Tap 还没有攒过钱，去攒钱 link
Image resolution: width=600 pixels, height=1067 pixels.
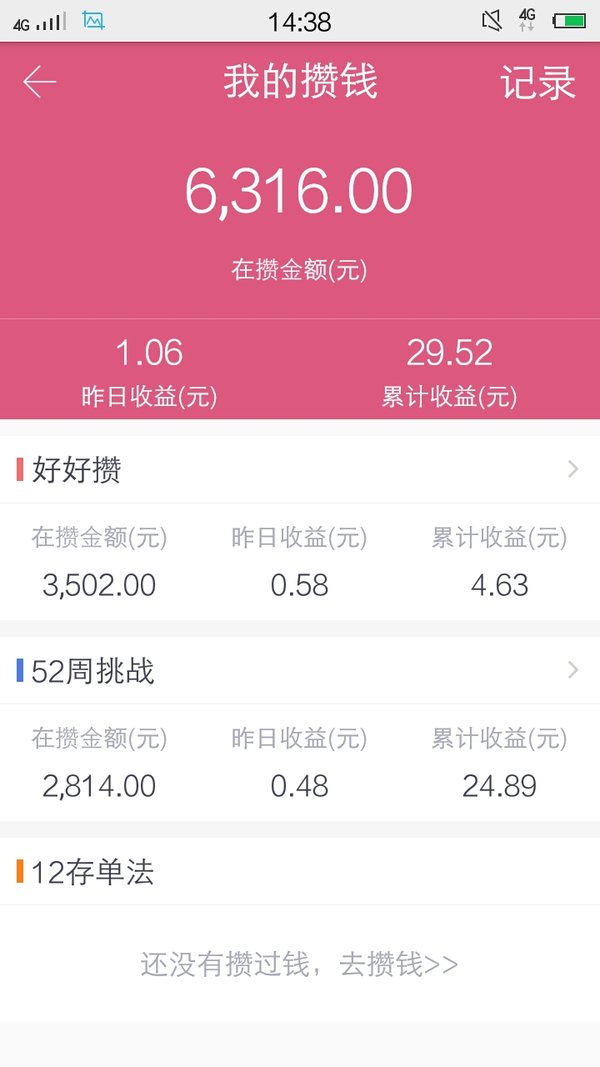(x=299, y=964)
